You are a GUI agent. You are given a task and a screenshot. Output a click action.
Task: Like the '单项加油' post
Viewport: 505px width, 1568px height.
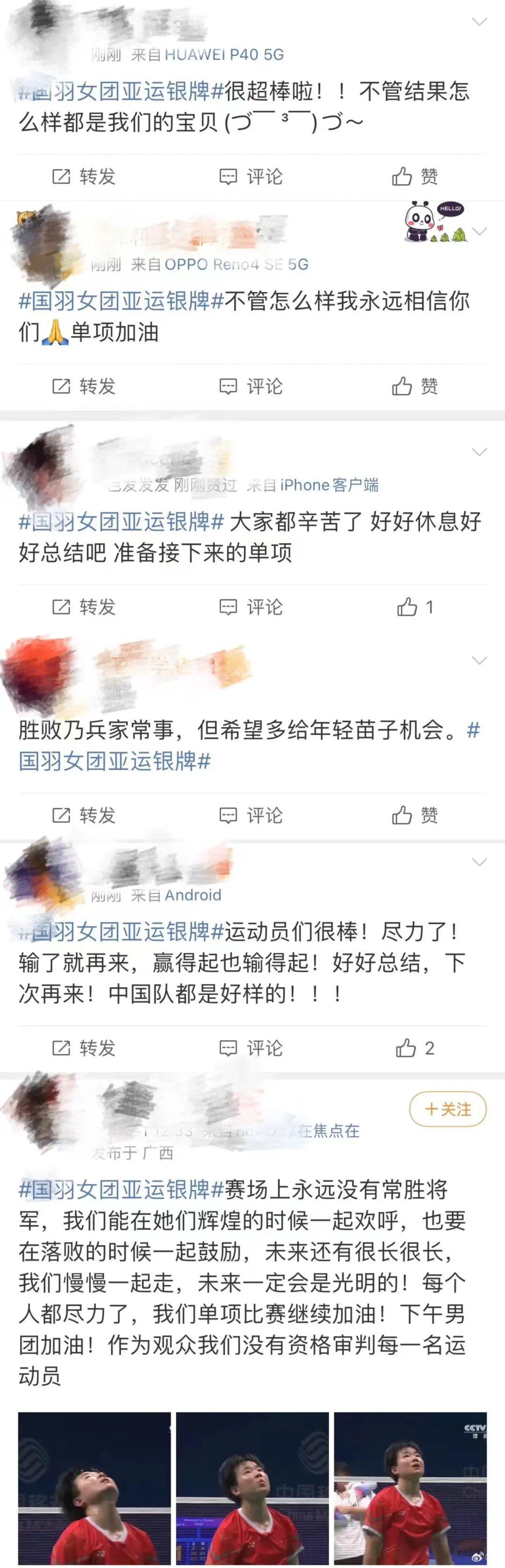415,387
